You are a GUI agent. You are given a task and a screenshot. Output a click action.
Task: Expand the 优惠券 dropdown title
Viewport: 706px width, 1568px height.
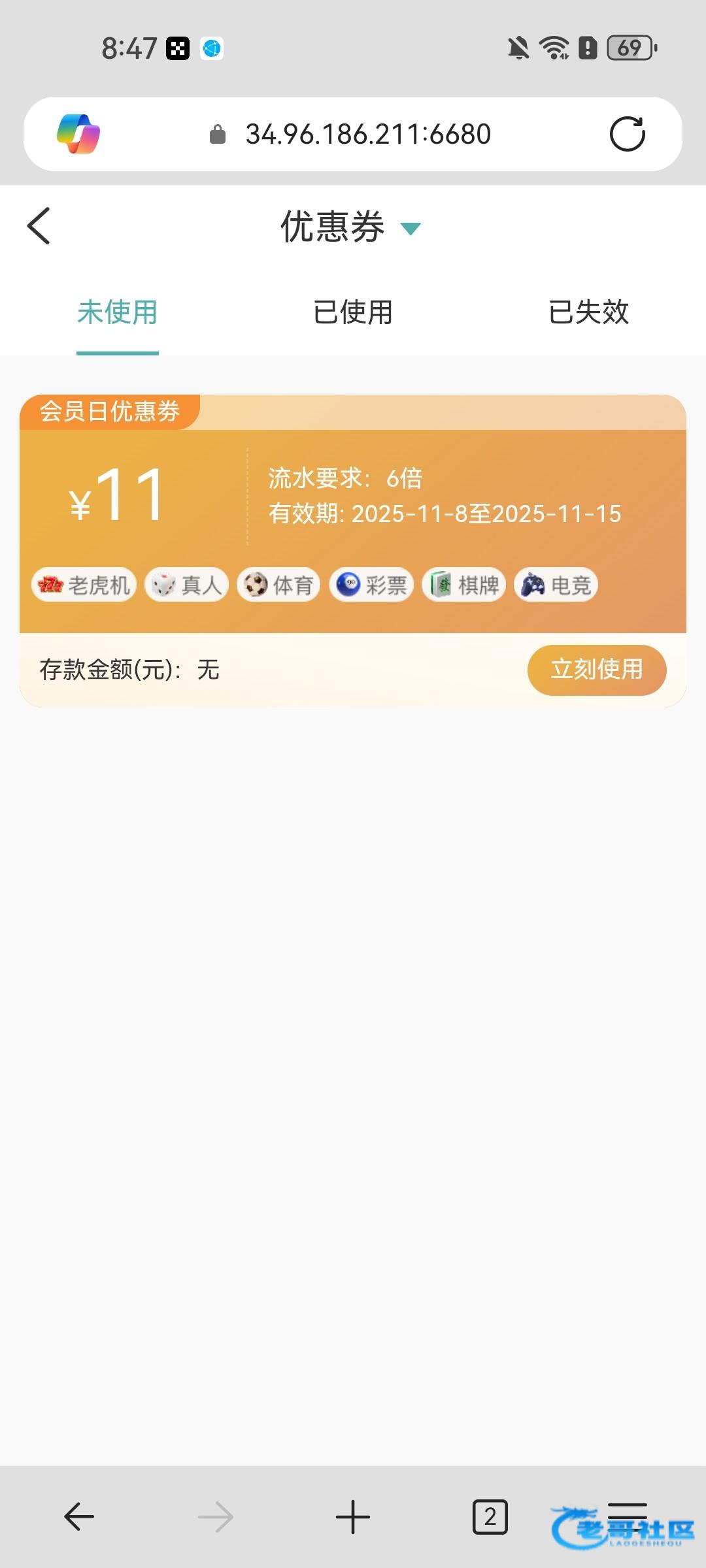[x=351, y=227]
